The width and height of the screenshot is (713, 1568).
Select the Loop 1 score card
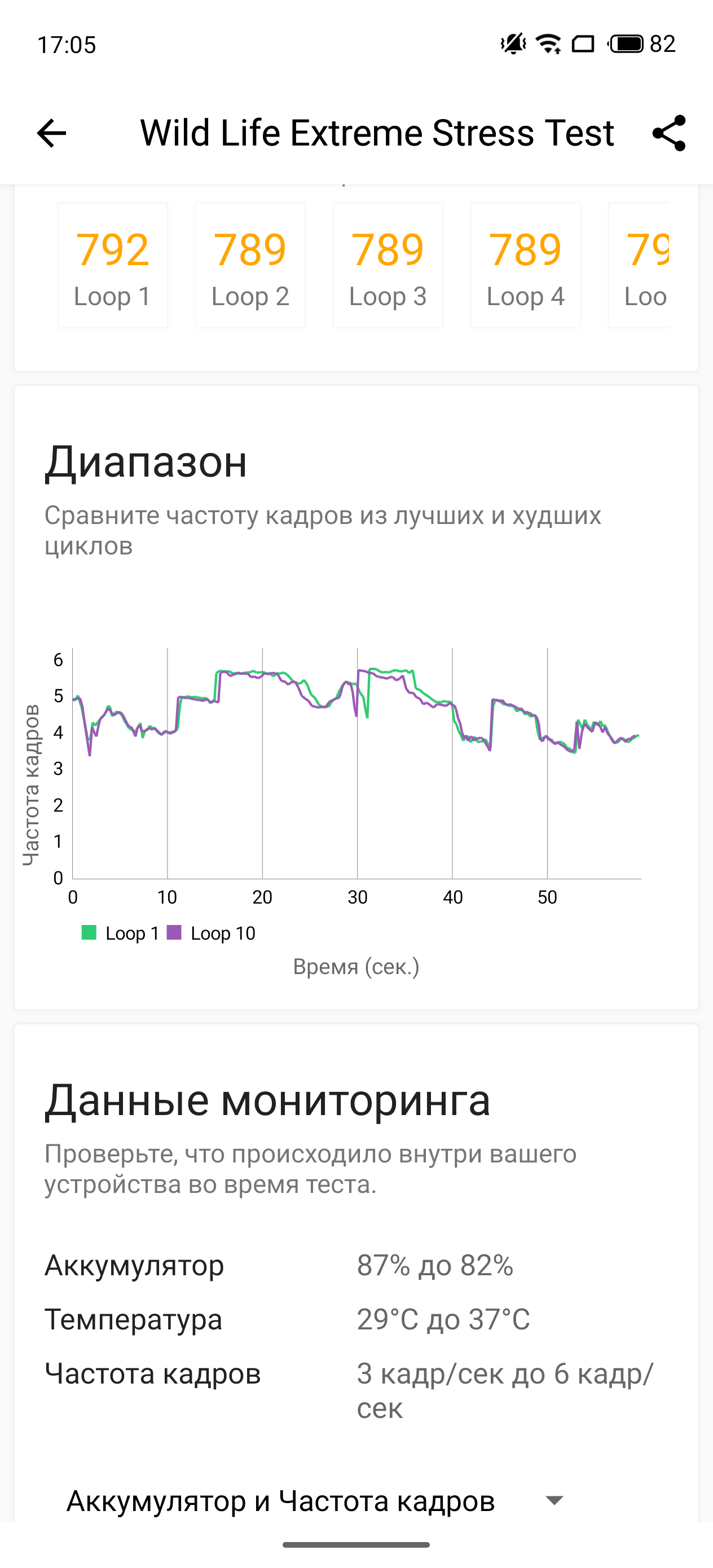click(113, 266)
